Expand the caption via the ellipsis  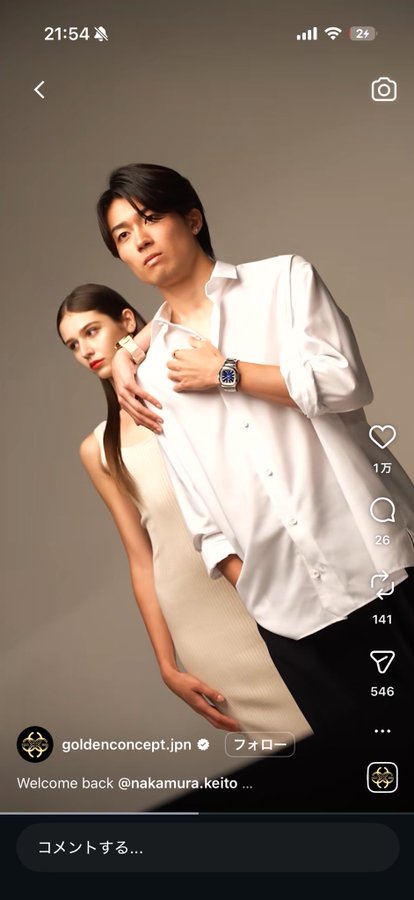pyautogui.click(x=247, y=784)
